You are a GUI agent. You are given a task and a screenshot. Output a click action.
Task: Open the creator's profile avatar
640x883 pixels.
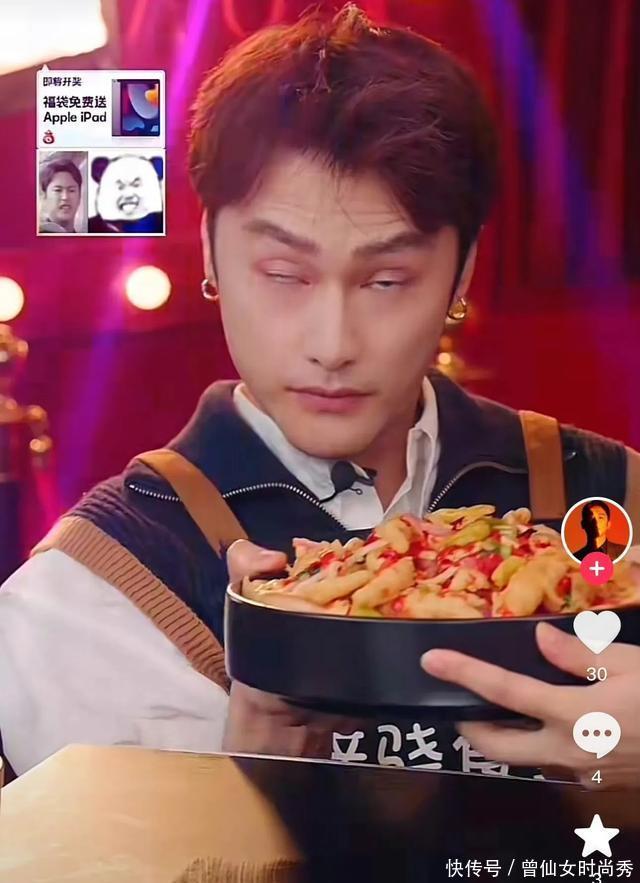pos(596,530)
